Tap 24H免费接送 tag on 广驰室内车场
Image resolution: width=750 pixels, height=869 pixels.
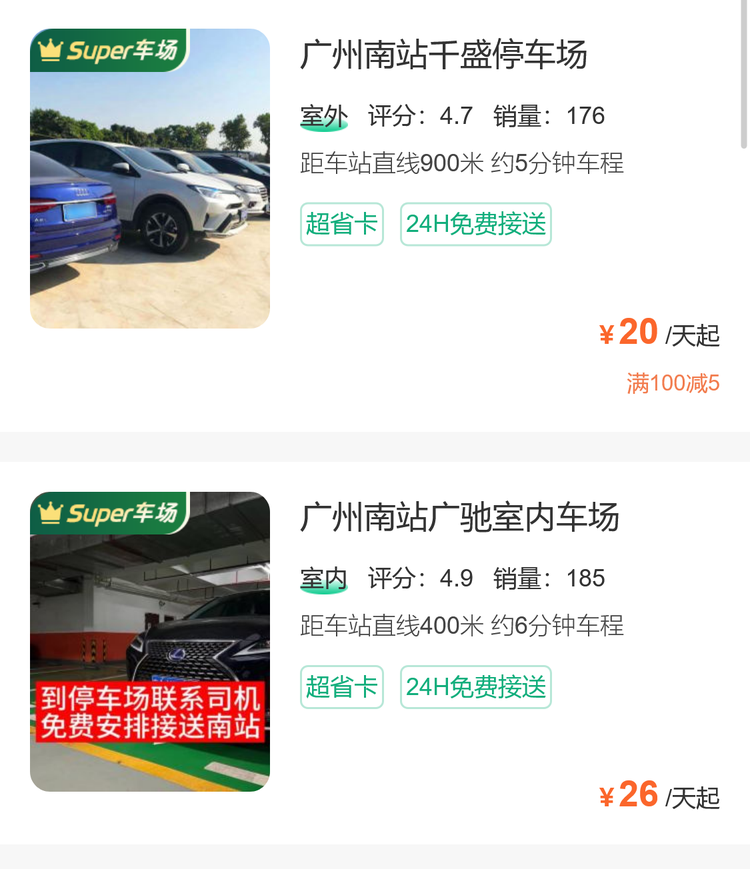476,687
